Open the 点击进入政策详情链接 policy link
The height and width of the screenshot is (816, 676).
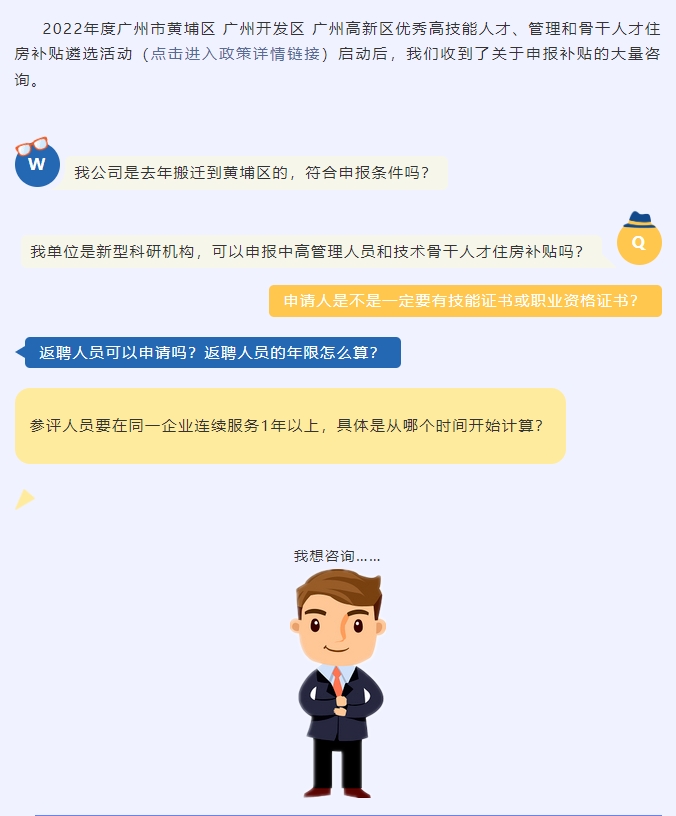[235, 54]
